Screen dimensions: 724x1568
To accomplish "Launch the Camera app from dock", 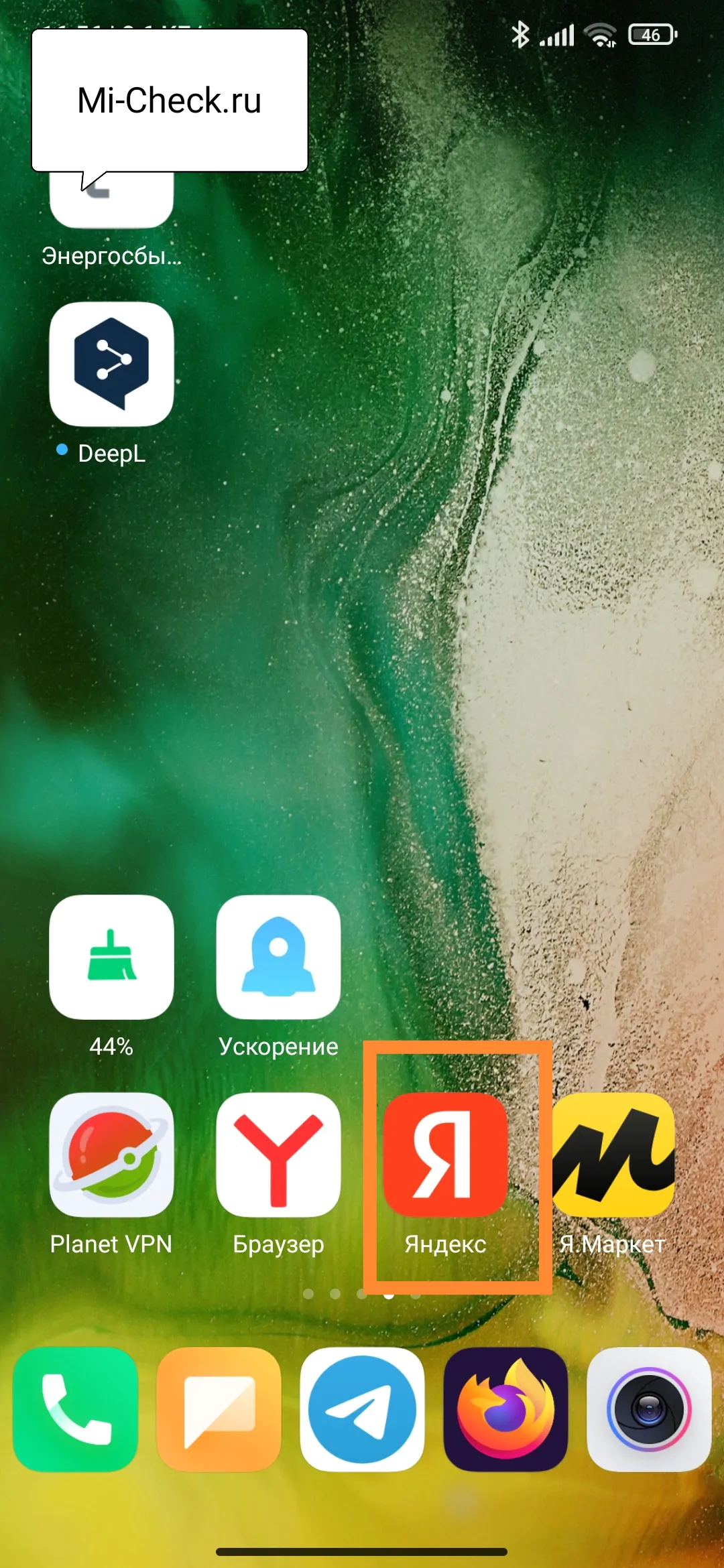I will click(x=648, y=1410).
